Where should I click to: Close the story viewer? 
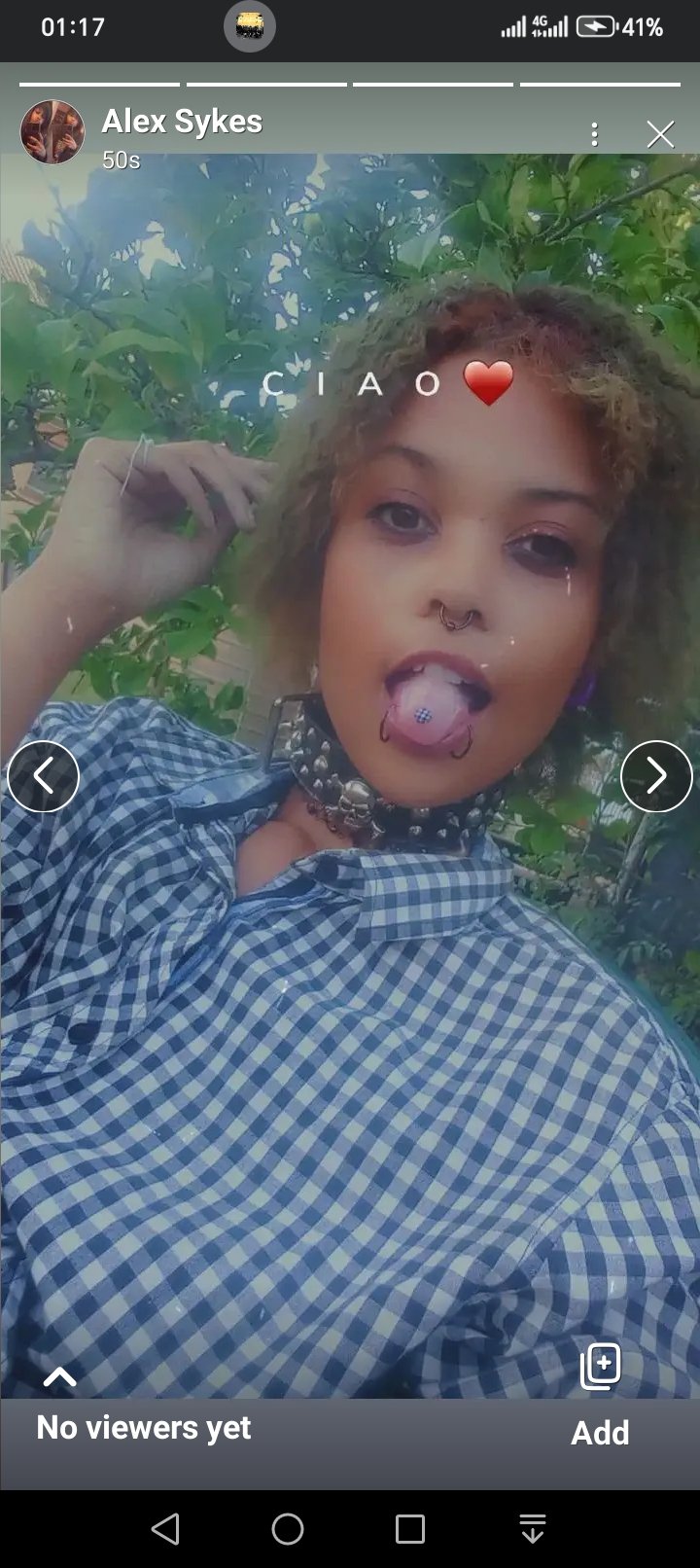click(x=660, y=134)
